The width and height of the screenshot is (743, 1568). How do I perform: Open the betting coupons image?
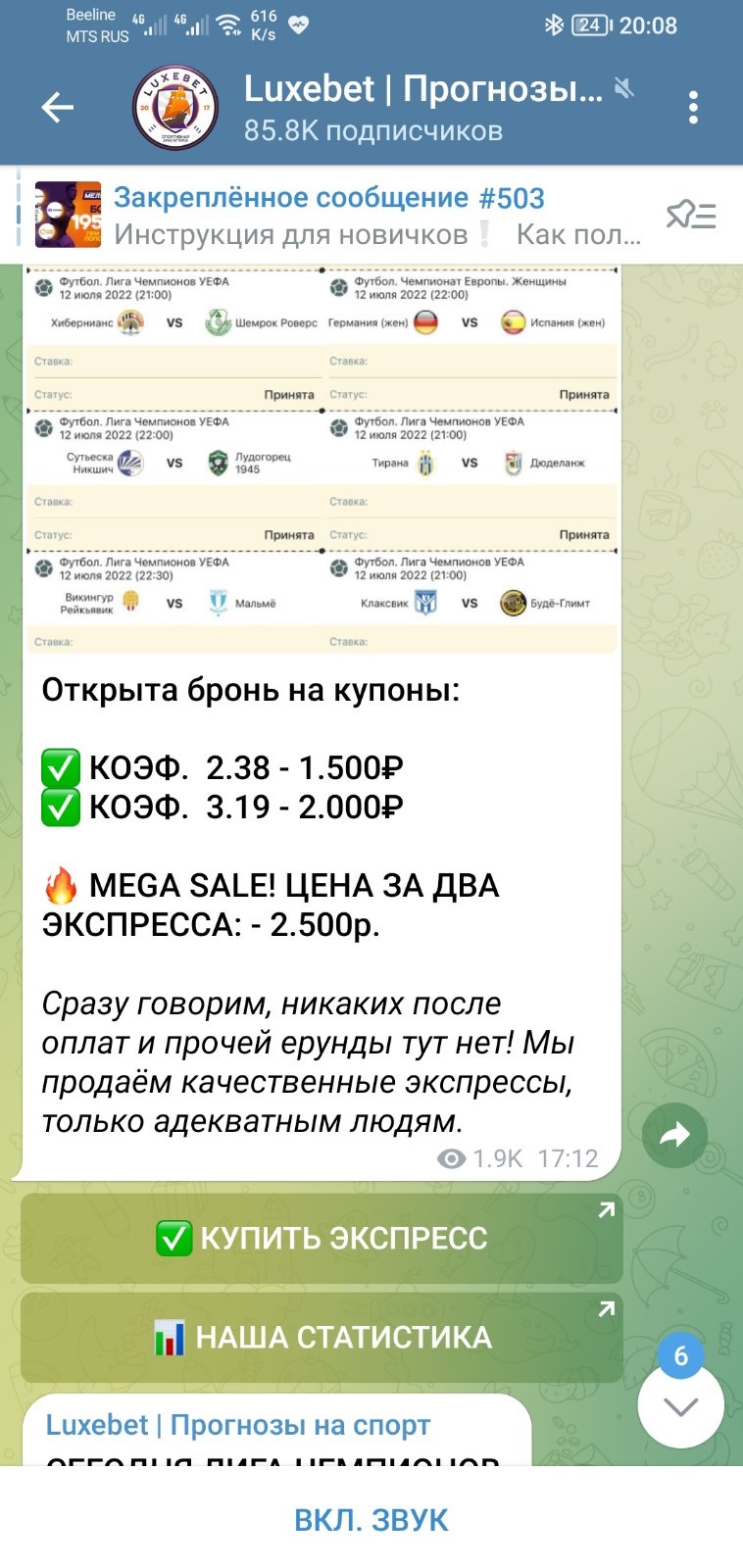coord(322,460)
